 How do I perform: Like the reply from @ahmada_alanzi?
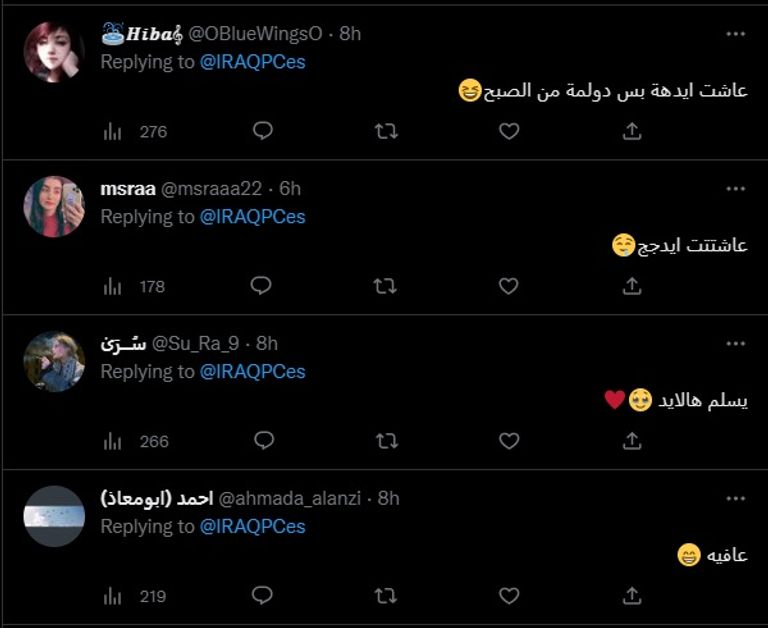tap(509, 596)
